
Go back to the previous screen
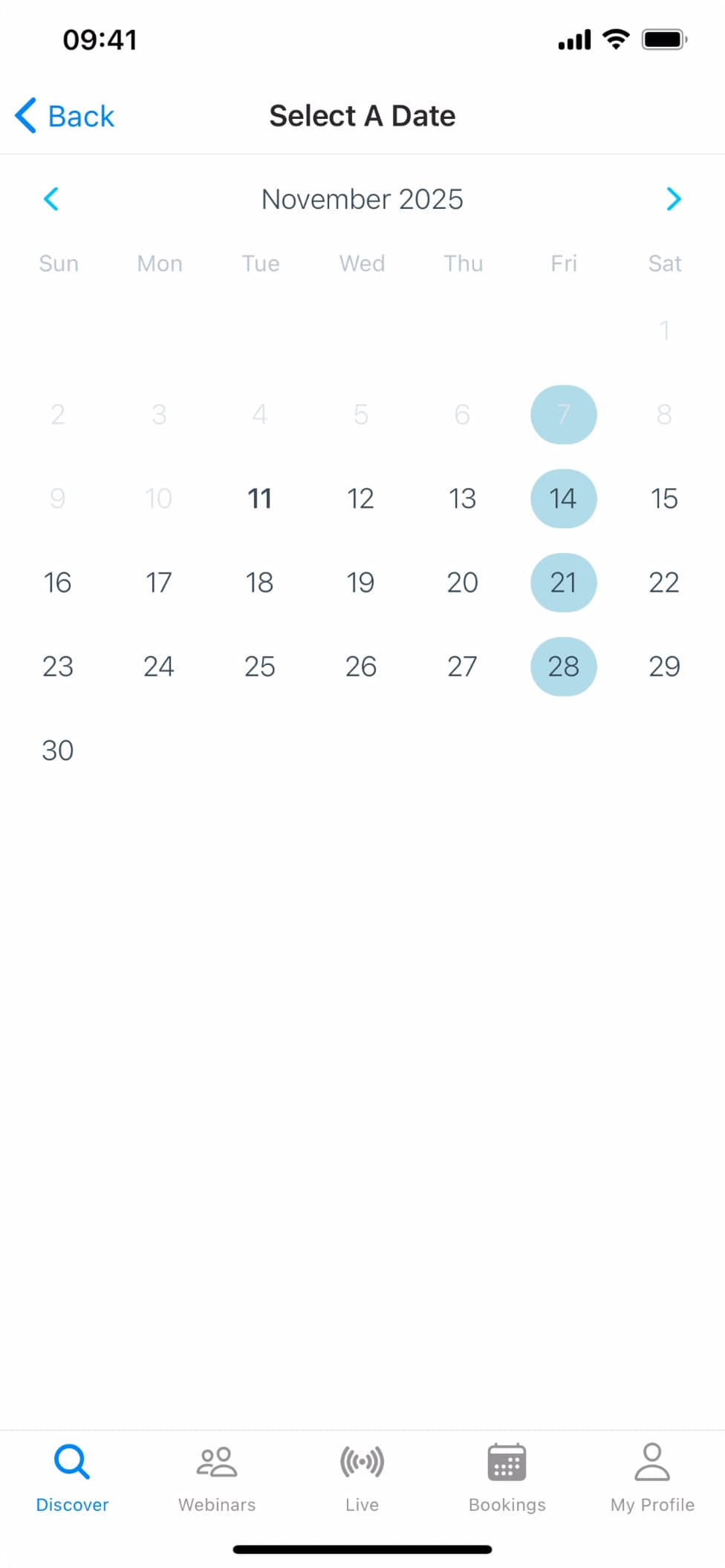[x=65, y=116]
